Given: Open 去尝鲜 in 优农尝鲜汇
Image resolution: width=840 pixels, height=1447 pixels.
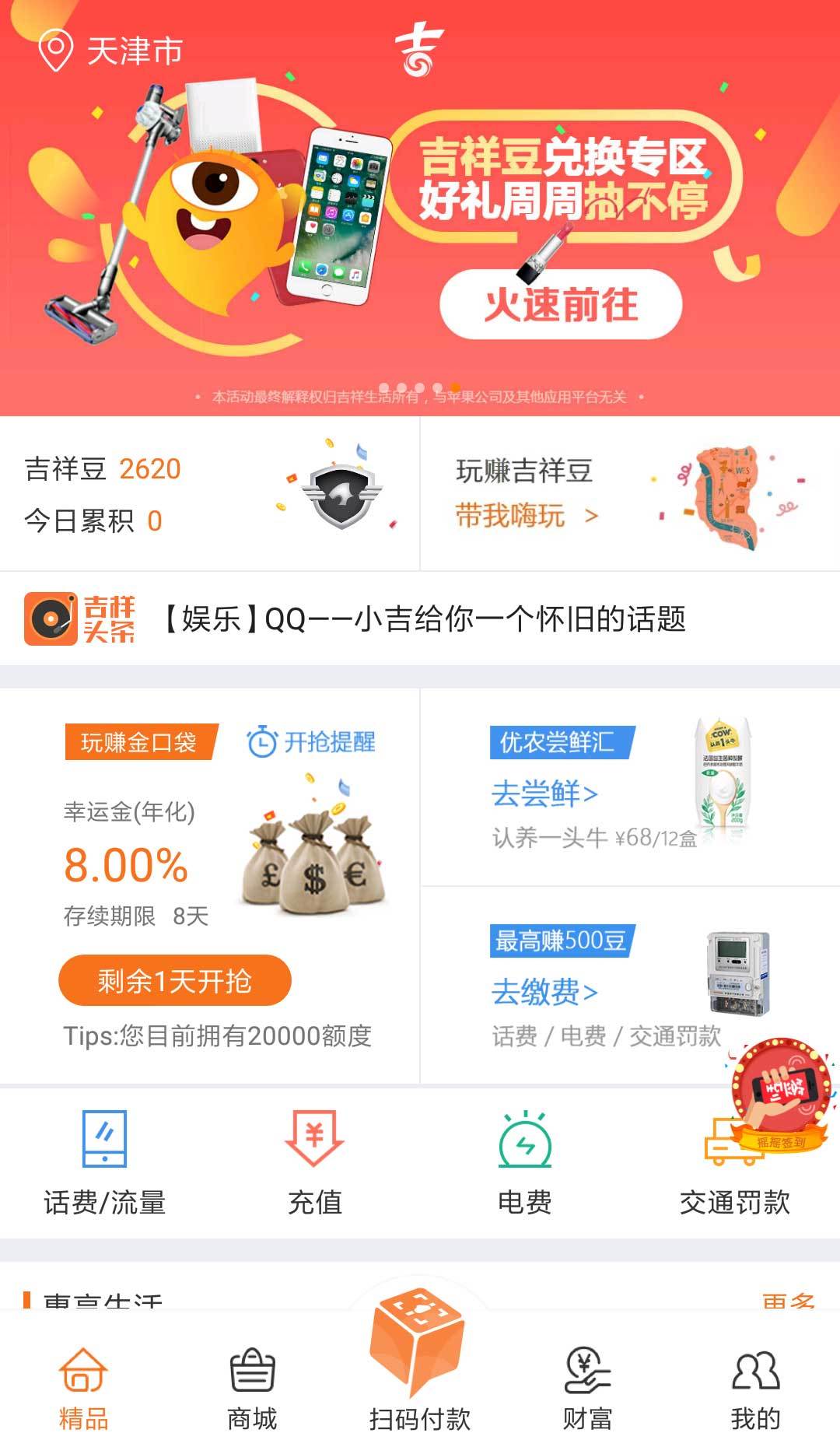Looking at the screenshot, I should point(544,794).
